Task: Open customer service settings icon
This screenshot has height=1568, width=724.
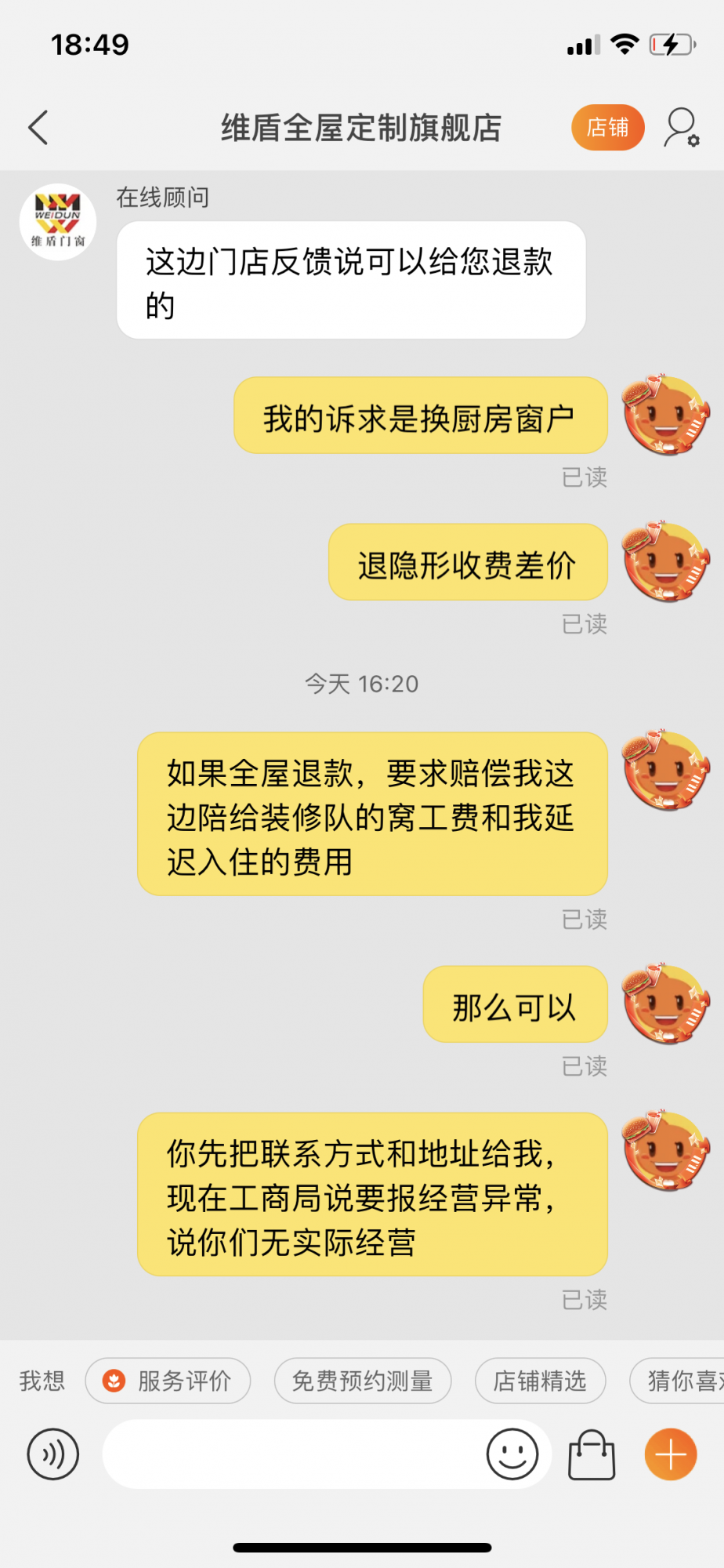Action: coord(681,128)
